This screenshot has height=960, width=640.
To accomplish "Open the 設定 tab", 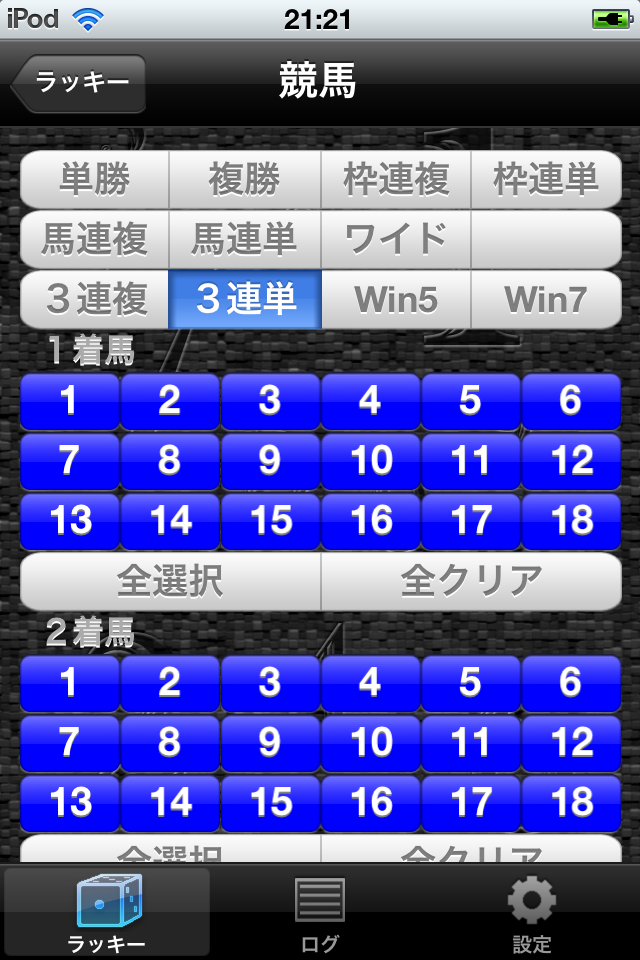I will (532, 914).
